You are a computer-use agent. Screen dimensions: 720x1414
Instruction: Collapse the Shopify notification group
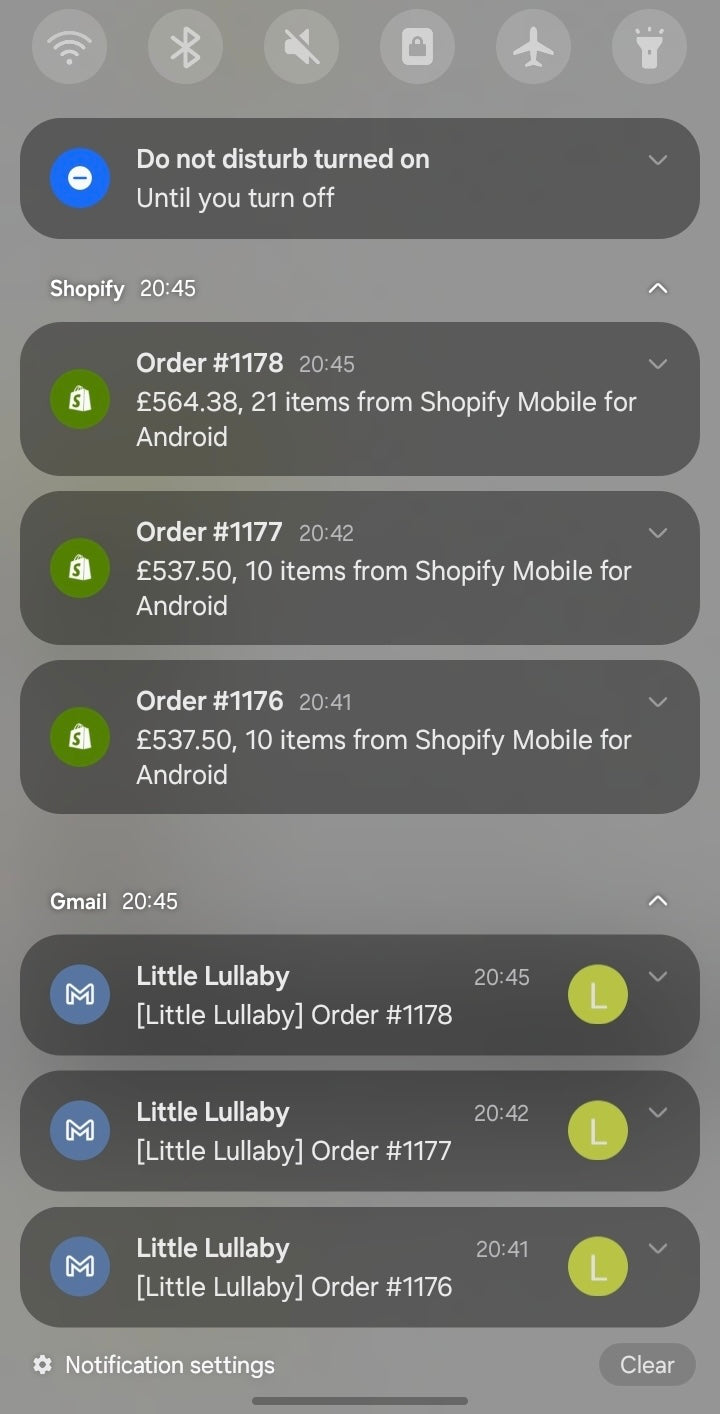[657, 289]
